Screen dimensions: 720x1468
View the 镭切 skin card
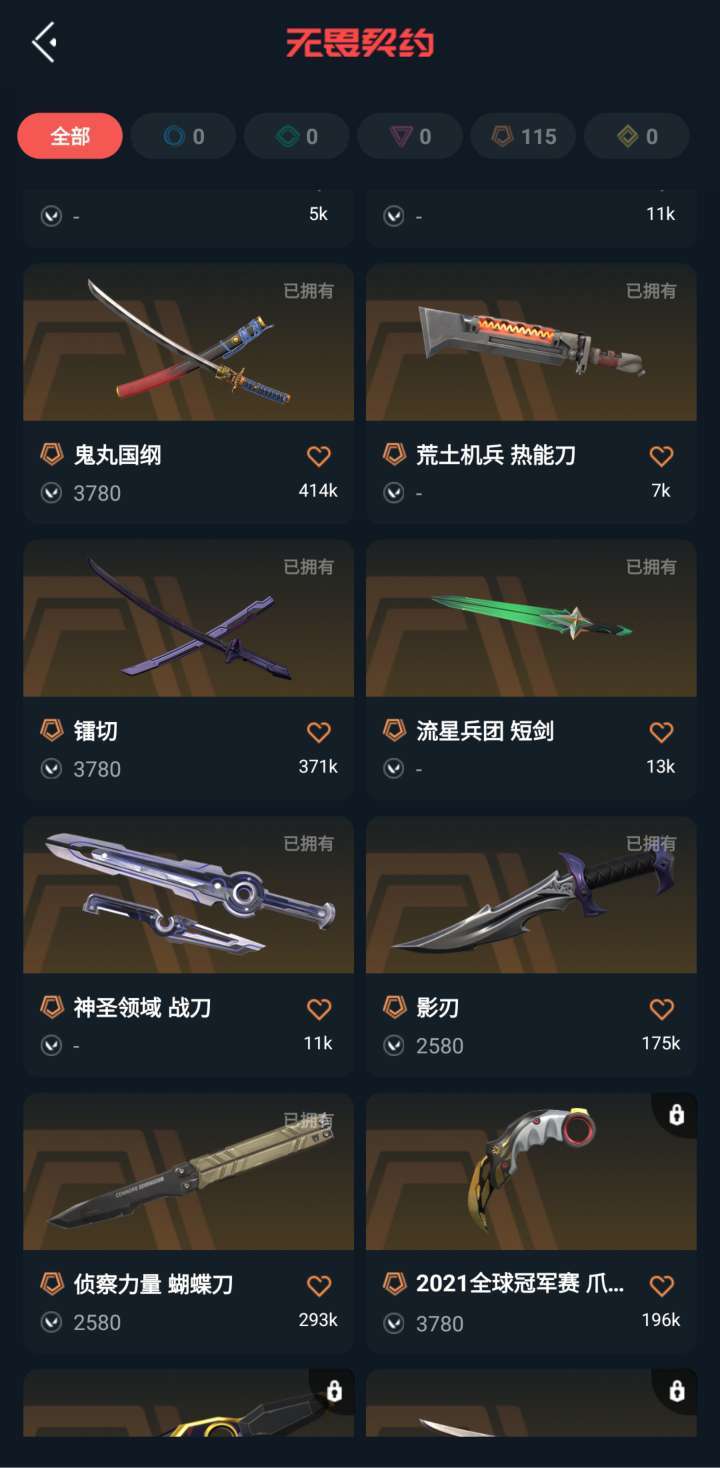188,669
